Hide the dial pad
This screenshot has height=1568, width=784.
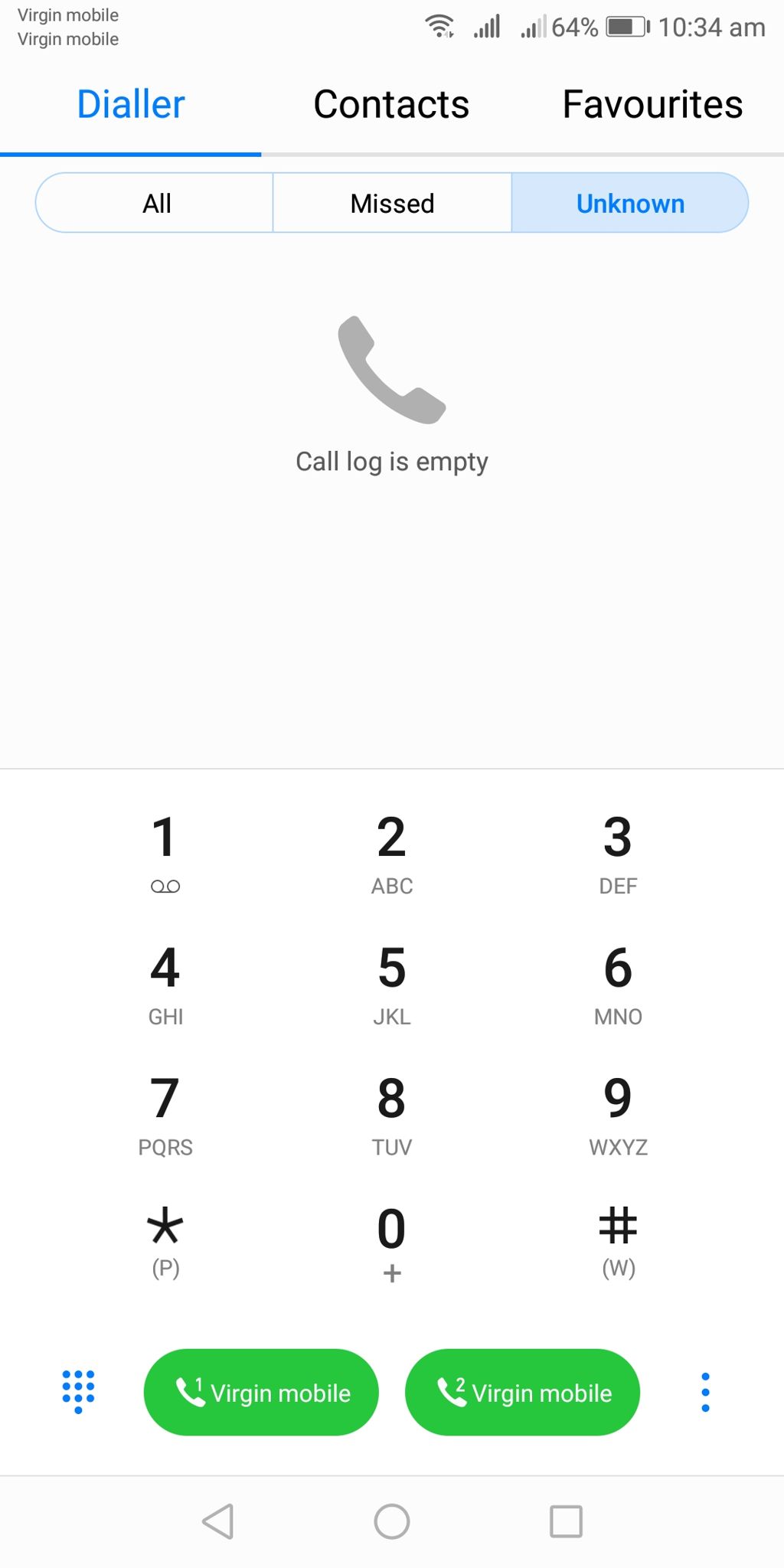(x=78, y=1391)
